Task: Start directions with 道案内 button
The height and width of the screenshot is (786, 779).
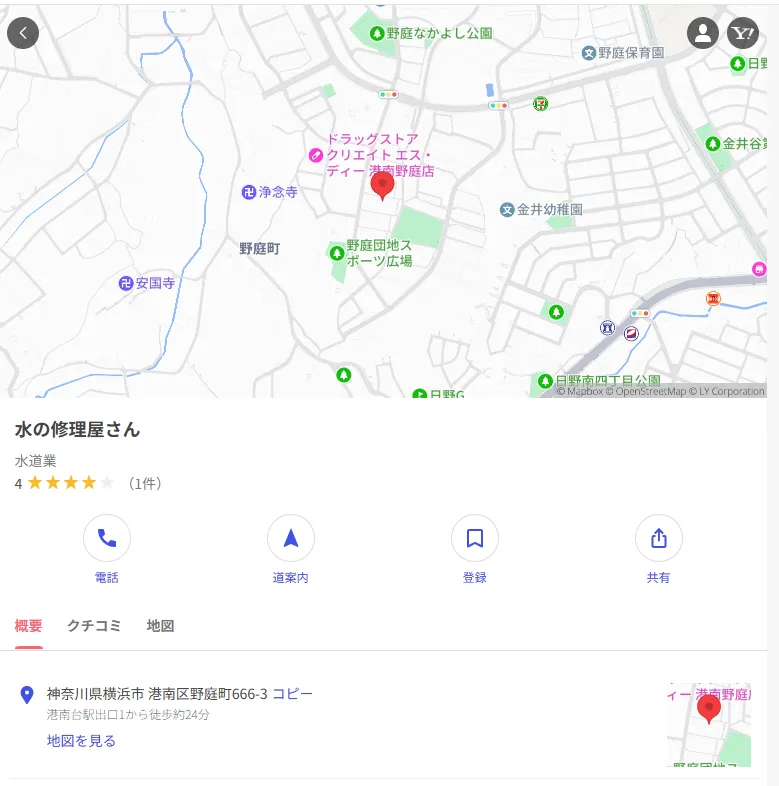Action: coord(290,539)
